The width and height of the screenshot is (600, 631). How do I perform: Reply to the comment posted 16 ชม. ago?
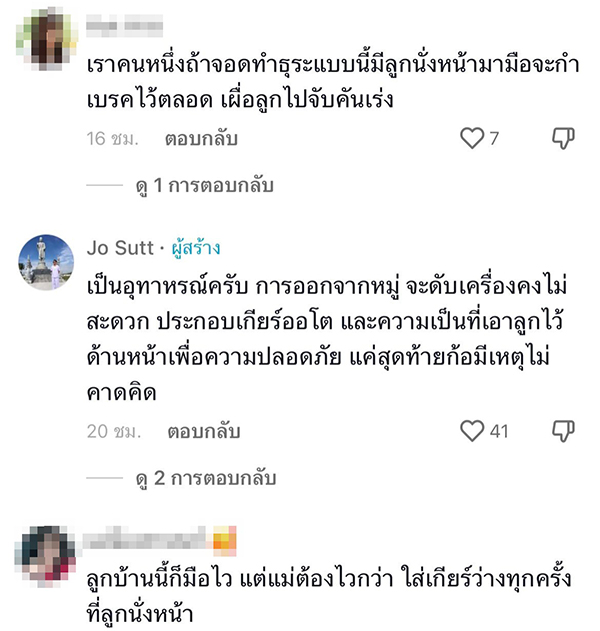click(x=201, y=139)
